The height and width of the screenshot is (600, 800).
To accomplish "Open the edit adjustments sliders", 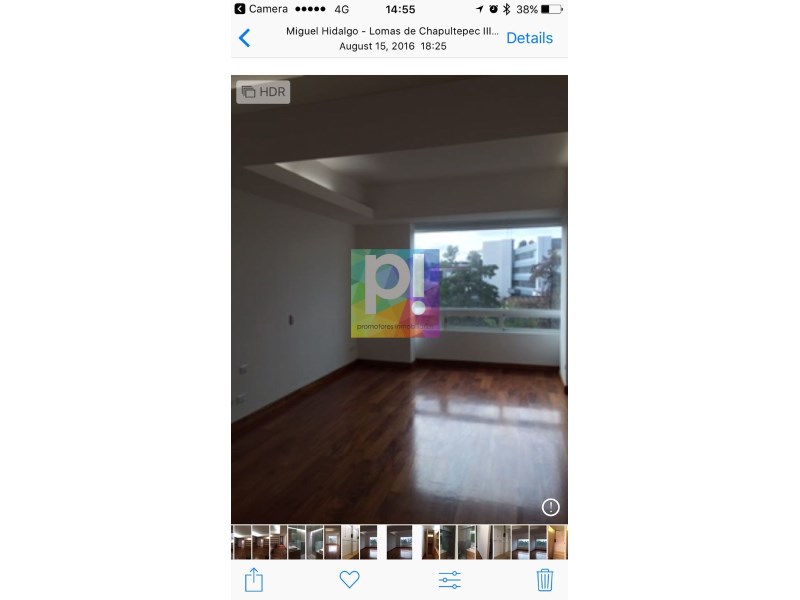I will pyautogui.click(x=450, y=579).
